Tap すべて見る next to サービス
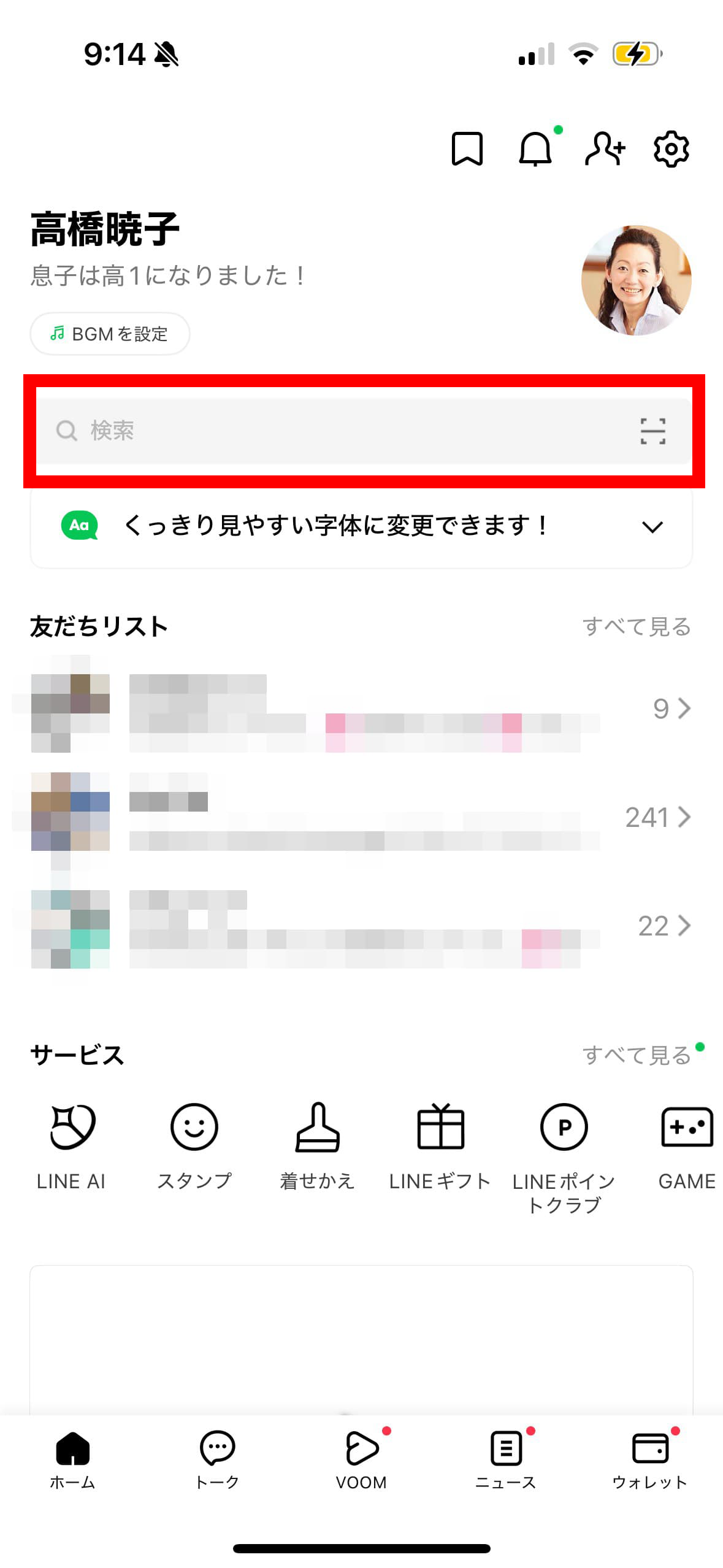Screen dimensions: 723x1568 [636, 1055]
